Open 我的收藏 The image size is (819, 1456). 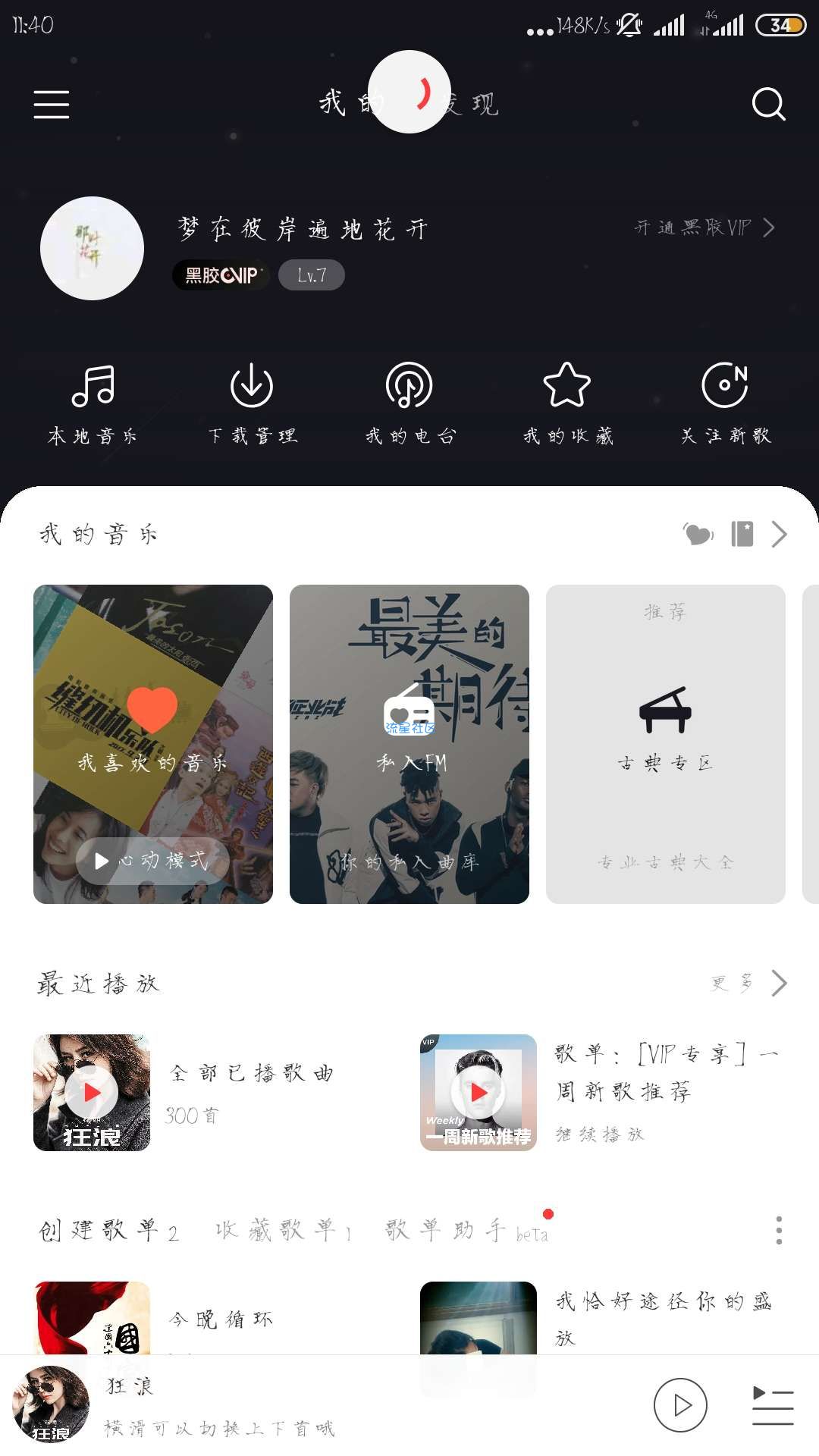click(x=567, y=403)
